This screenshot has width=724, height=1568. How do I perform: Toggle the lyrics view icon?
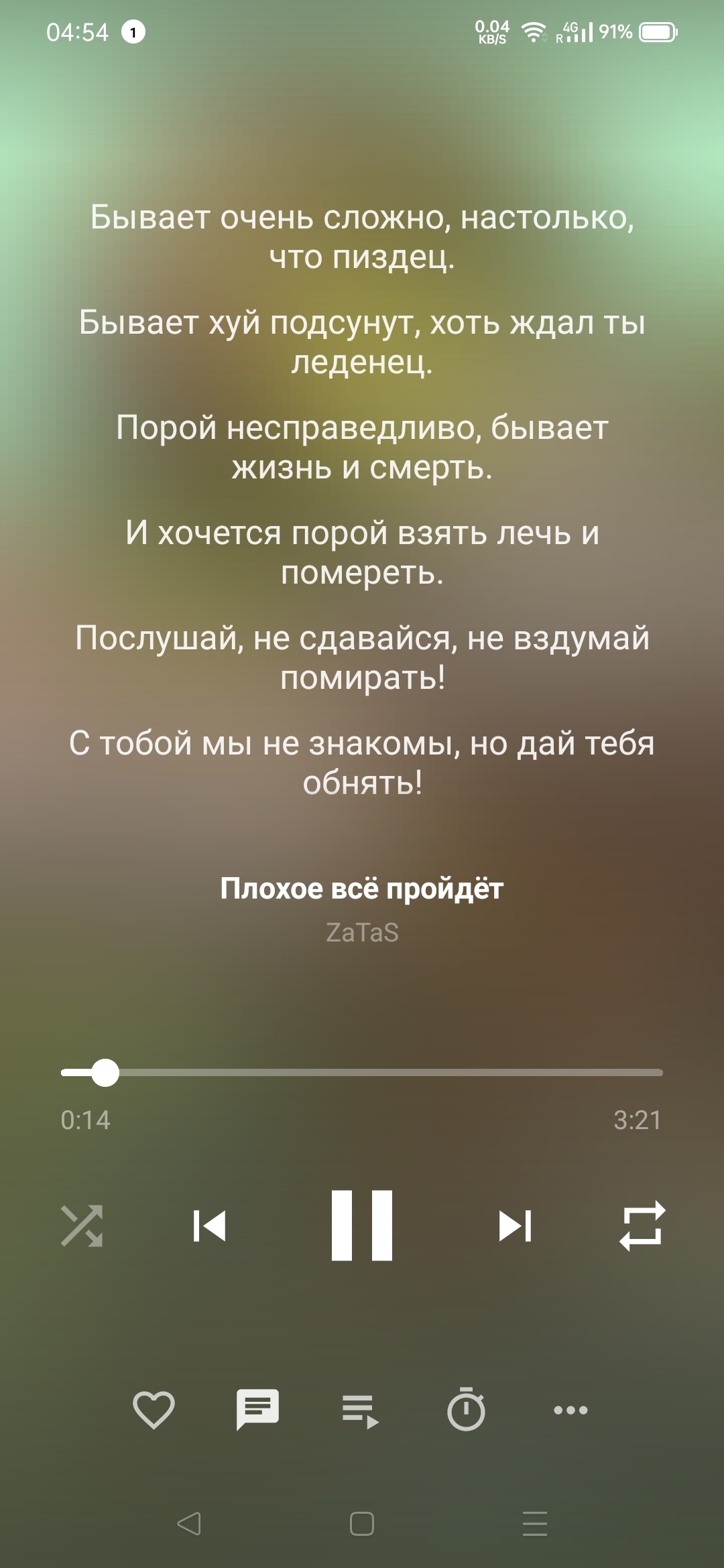257,1409
